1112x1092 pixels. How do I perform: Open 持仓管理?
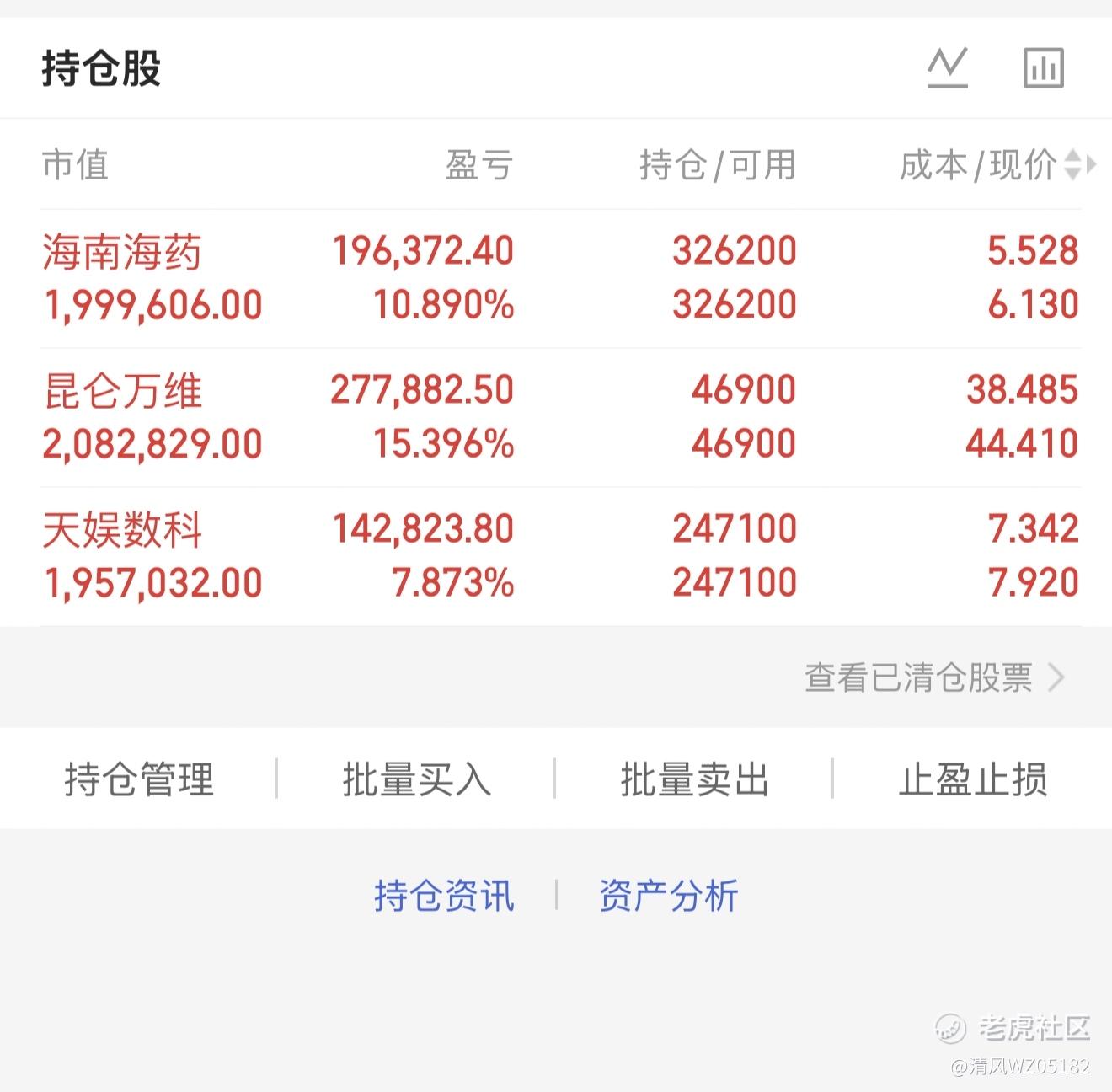tap(139, 779)
